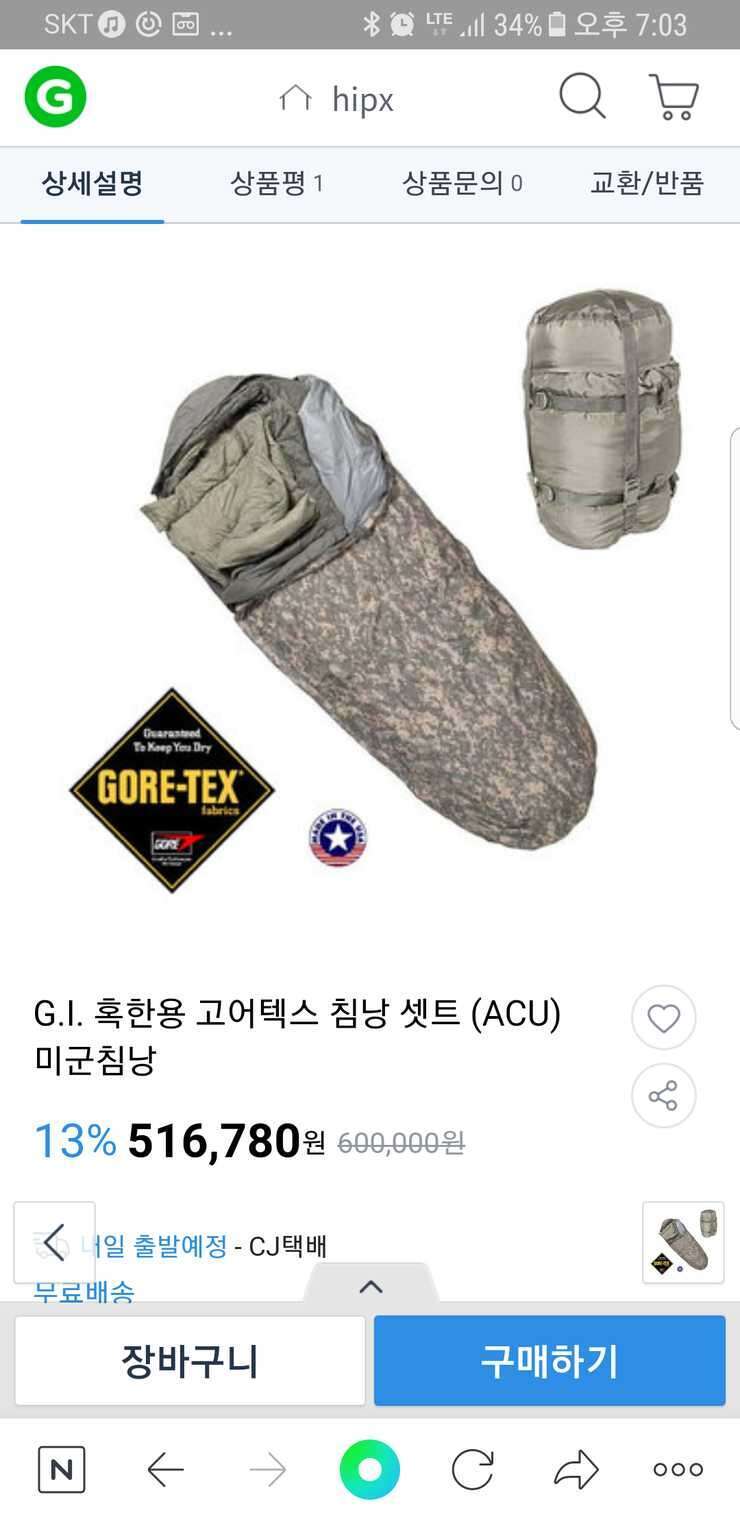740x1521 pixels.
Task: Go to the hipx shop home
Action: (336, 99)
